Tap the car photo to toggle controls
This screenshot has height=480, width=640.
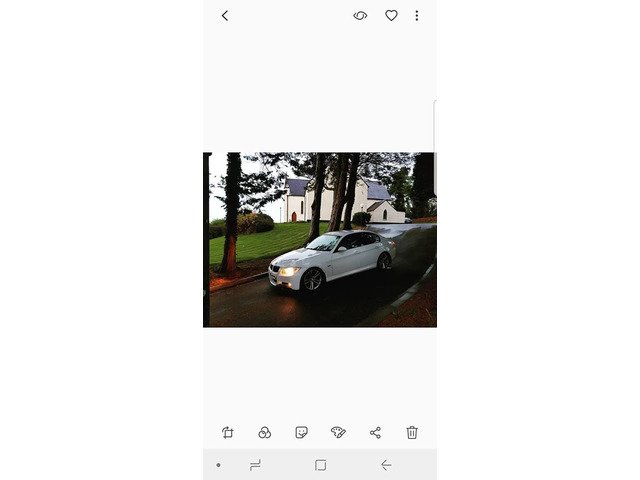320,240
